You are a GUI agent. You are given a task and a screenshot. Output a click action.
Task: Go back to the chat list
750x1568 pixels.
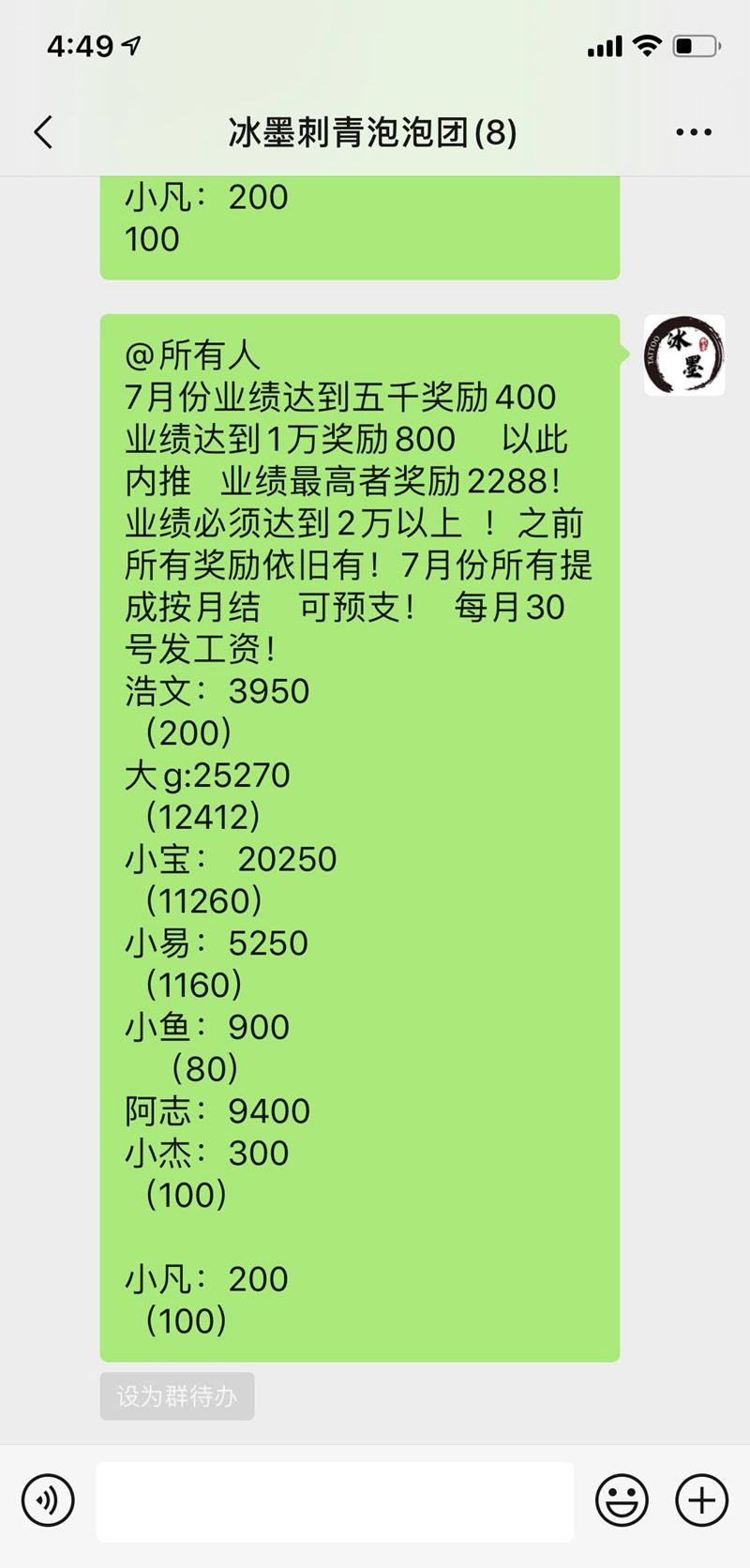tap(43, 132)
